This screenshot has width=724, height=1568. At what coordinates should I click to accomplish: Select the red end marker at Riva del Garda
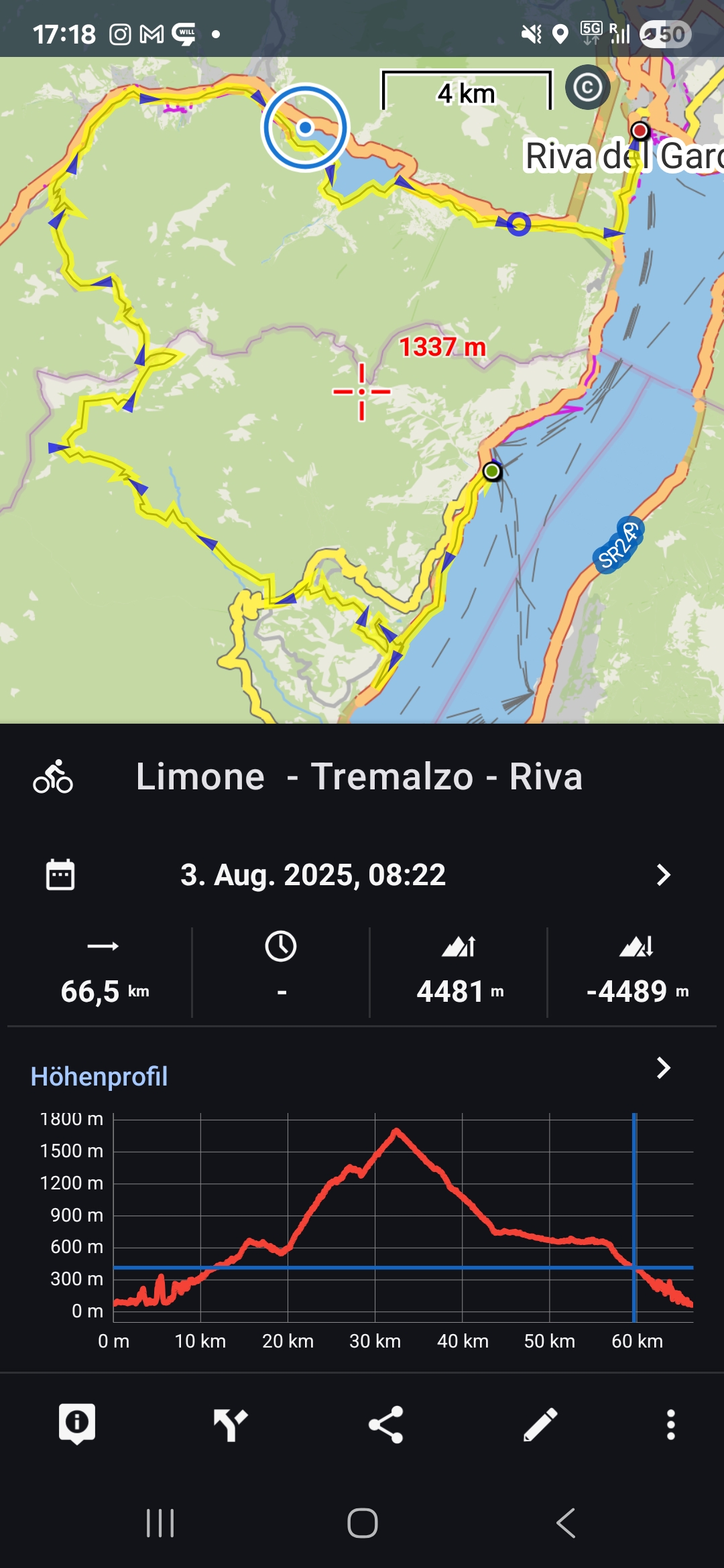[640, 130]
